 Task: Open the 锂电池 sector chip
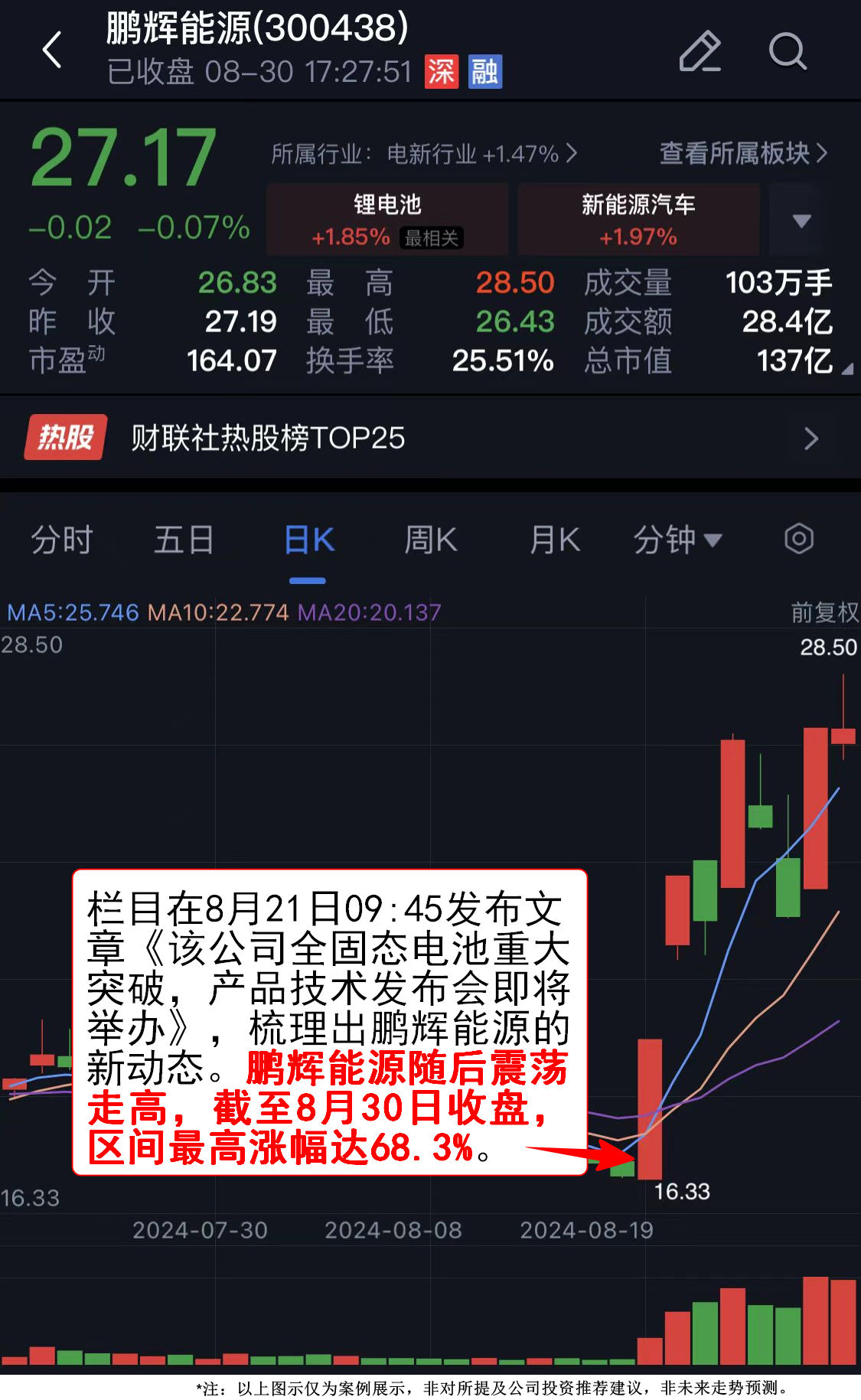coord(387,219)
